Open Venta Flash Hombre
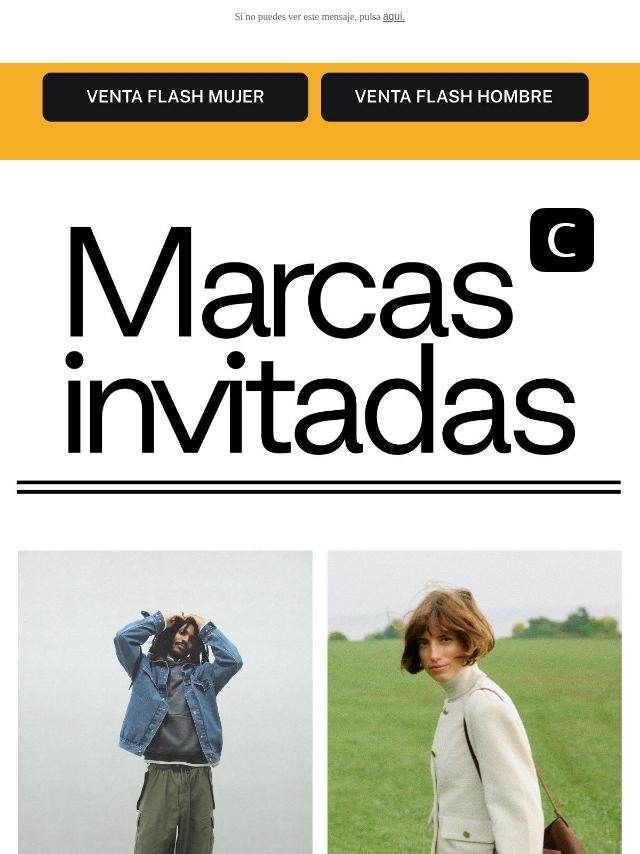The image size is (640, 854). tap(454, 97)
